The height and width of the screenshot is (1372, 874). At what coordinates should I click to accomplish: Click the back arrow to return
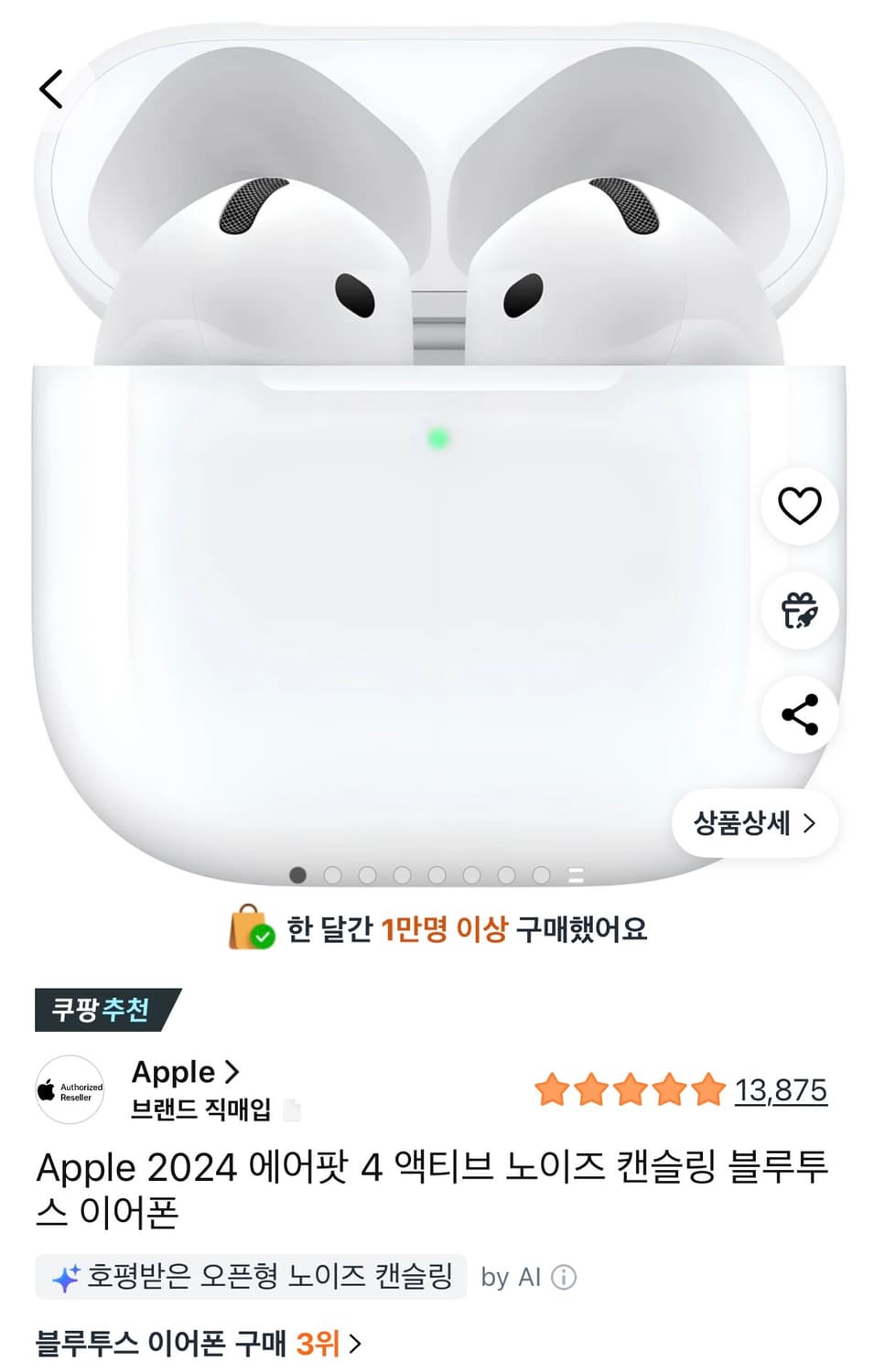coord(50,88)
